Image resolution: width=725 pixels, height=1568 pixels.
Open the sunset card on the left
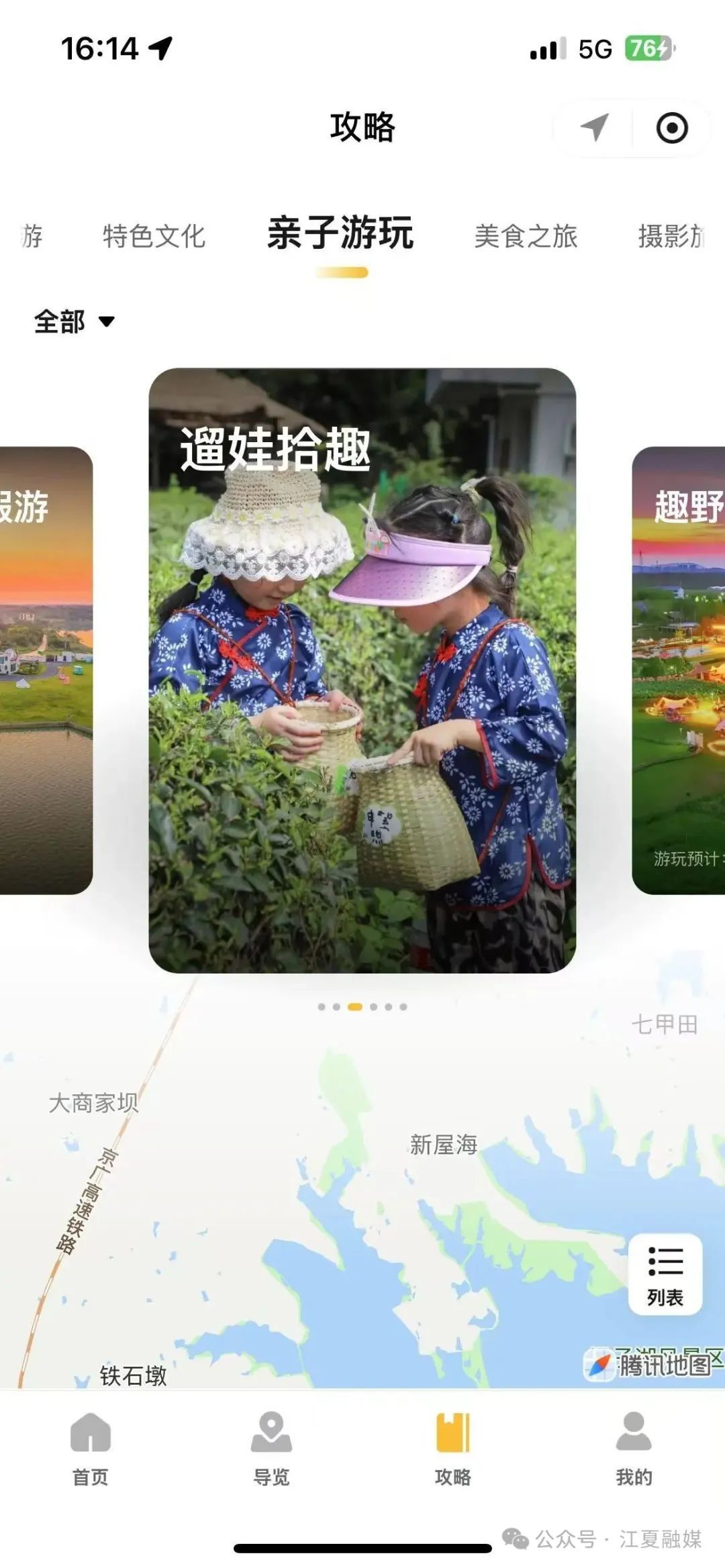[x=46, y=670]
